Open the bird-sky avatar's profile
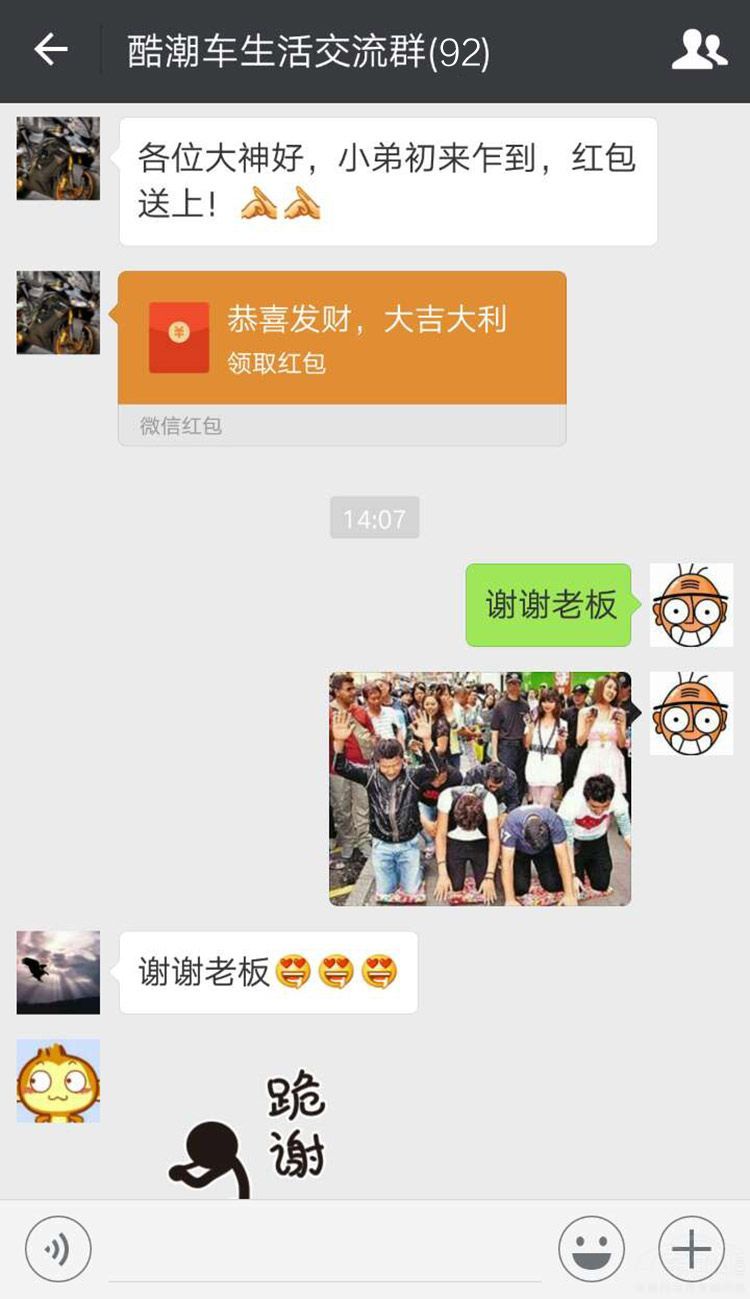 [58, 972]
